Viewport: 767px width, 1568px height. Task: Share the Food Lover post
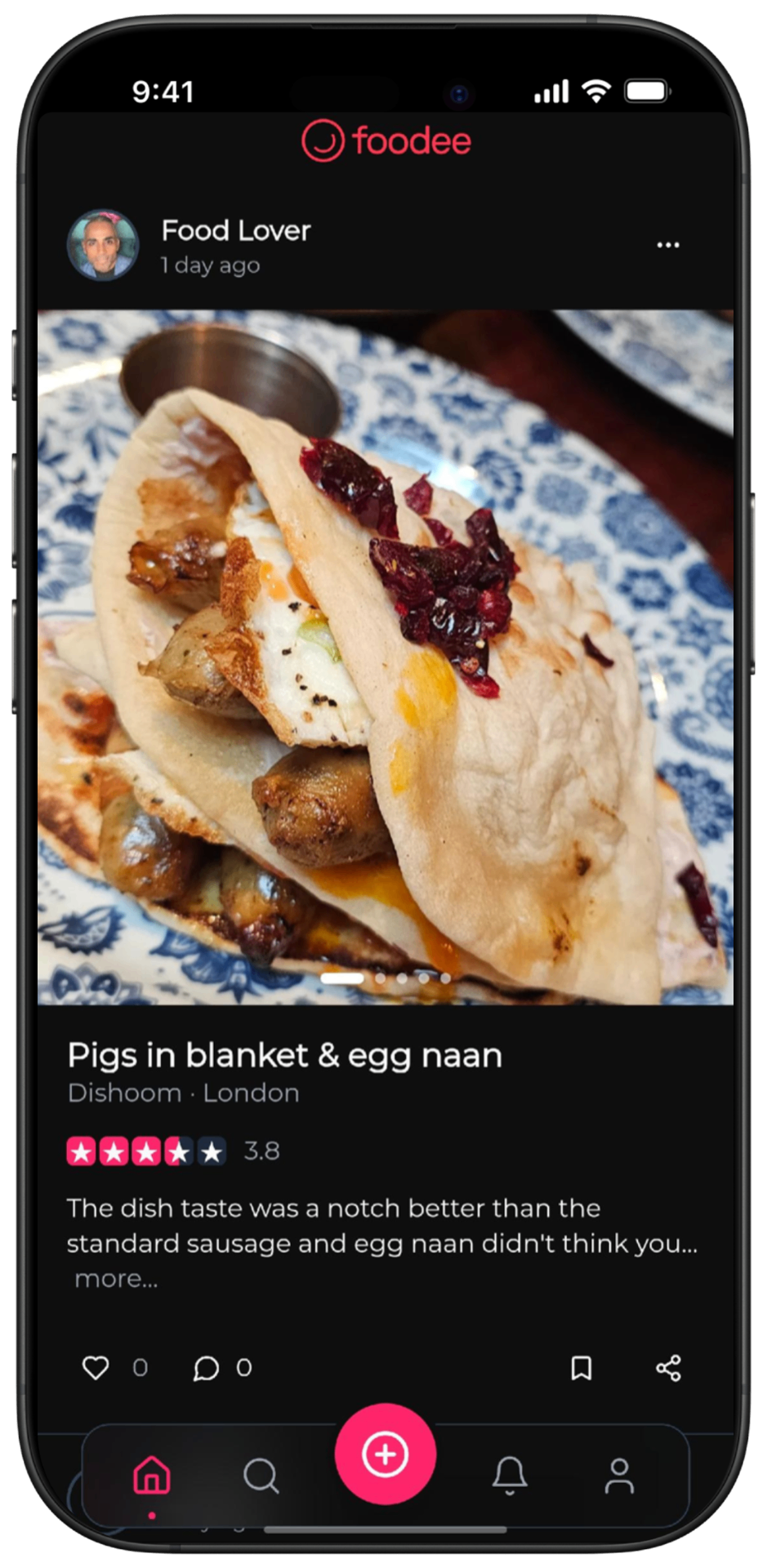pyautogui.click(x=668, y=1369)
